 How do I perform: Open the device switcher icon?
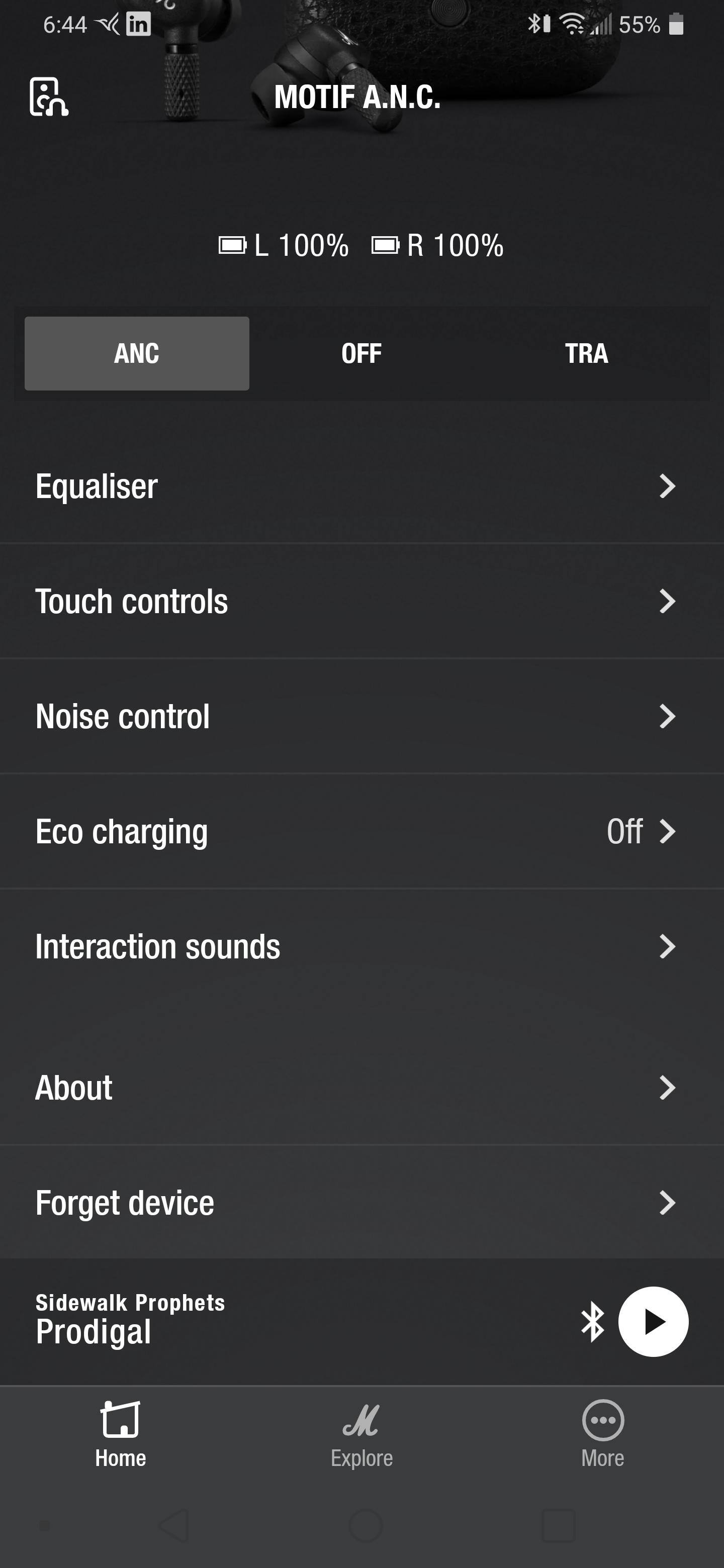pos(49,97)
